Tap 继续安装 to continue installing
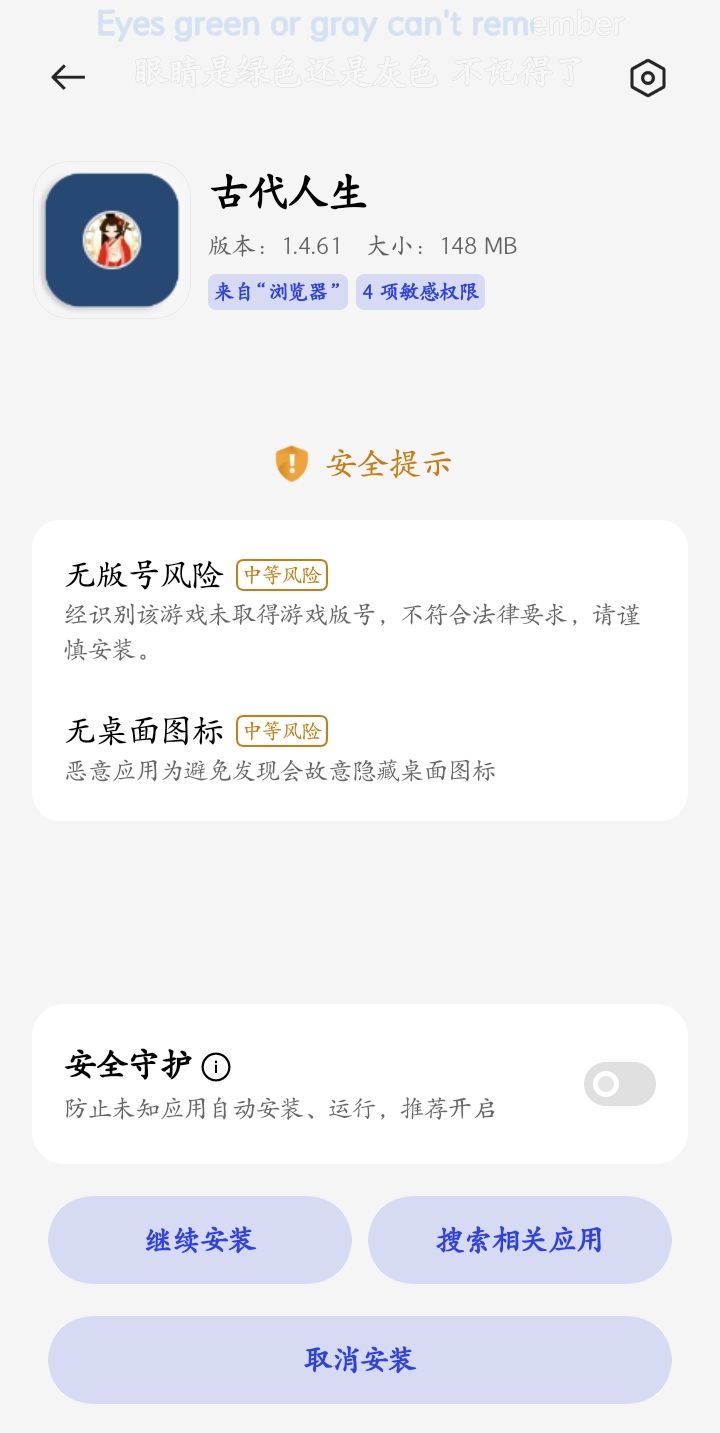Screen dimensions: 720x1433 pos(200,1240)
